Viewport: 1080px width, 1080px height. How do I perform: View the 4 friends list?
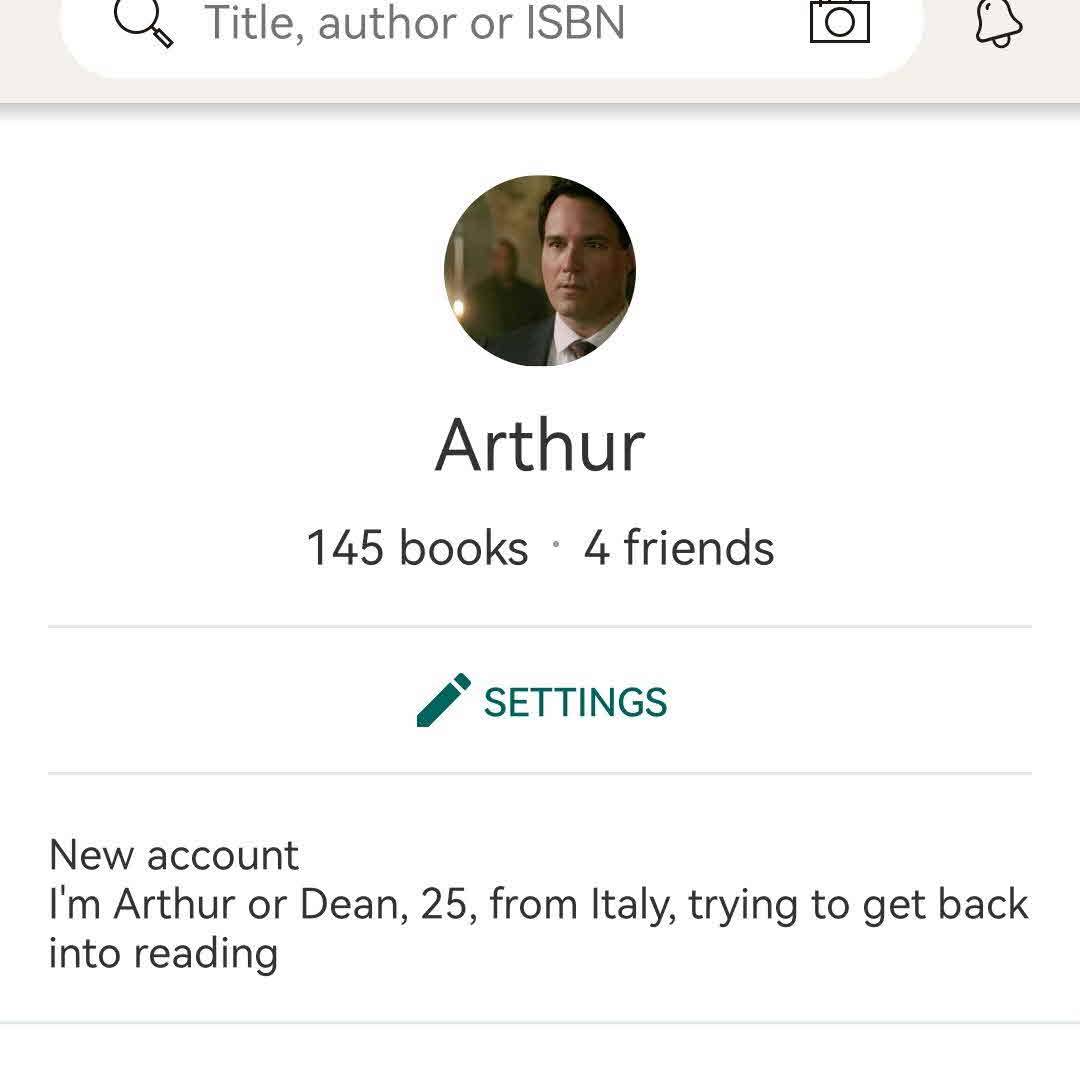679,548
